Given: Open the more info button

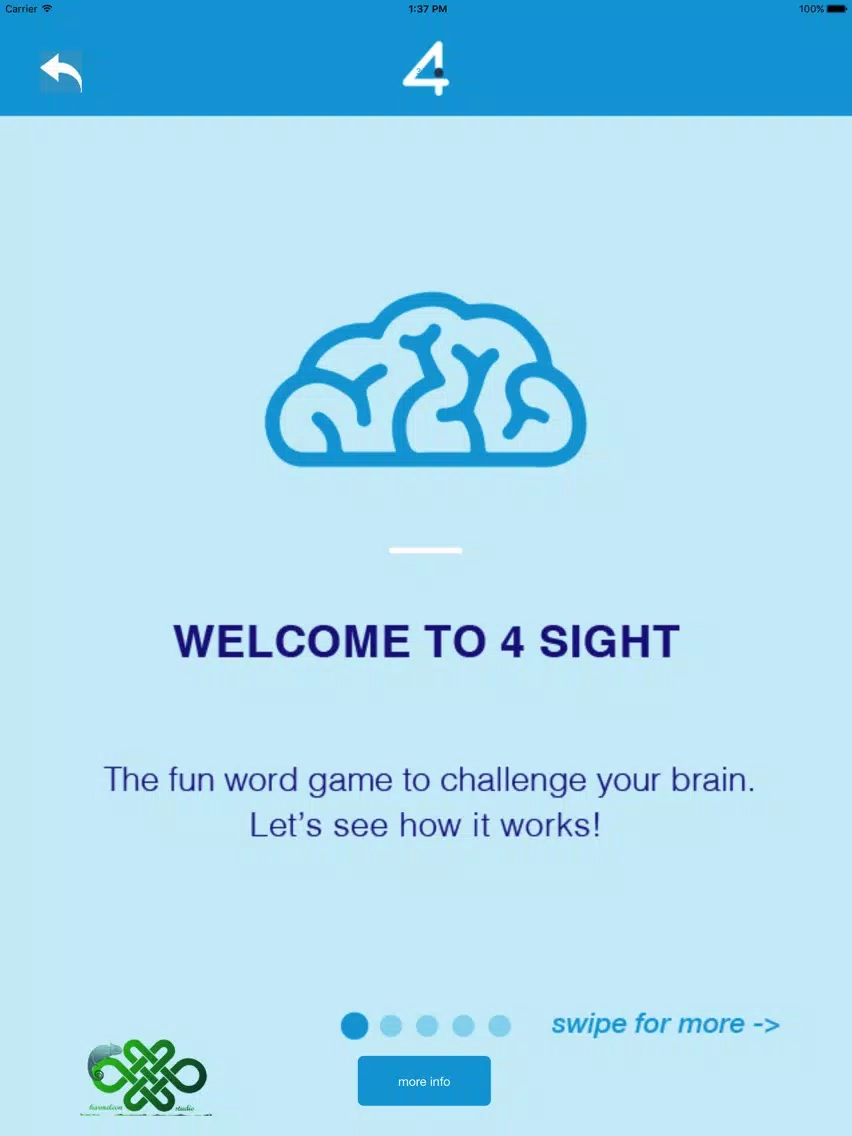Looking at the screenshot, I should click(x=424, y=1081).
